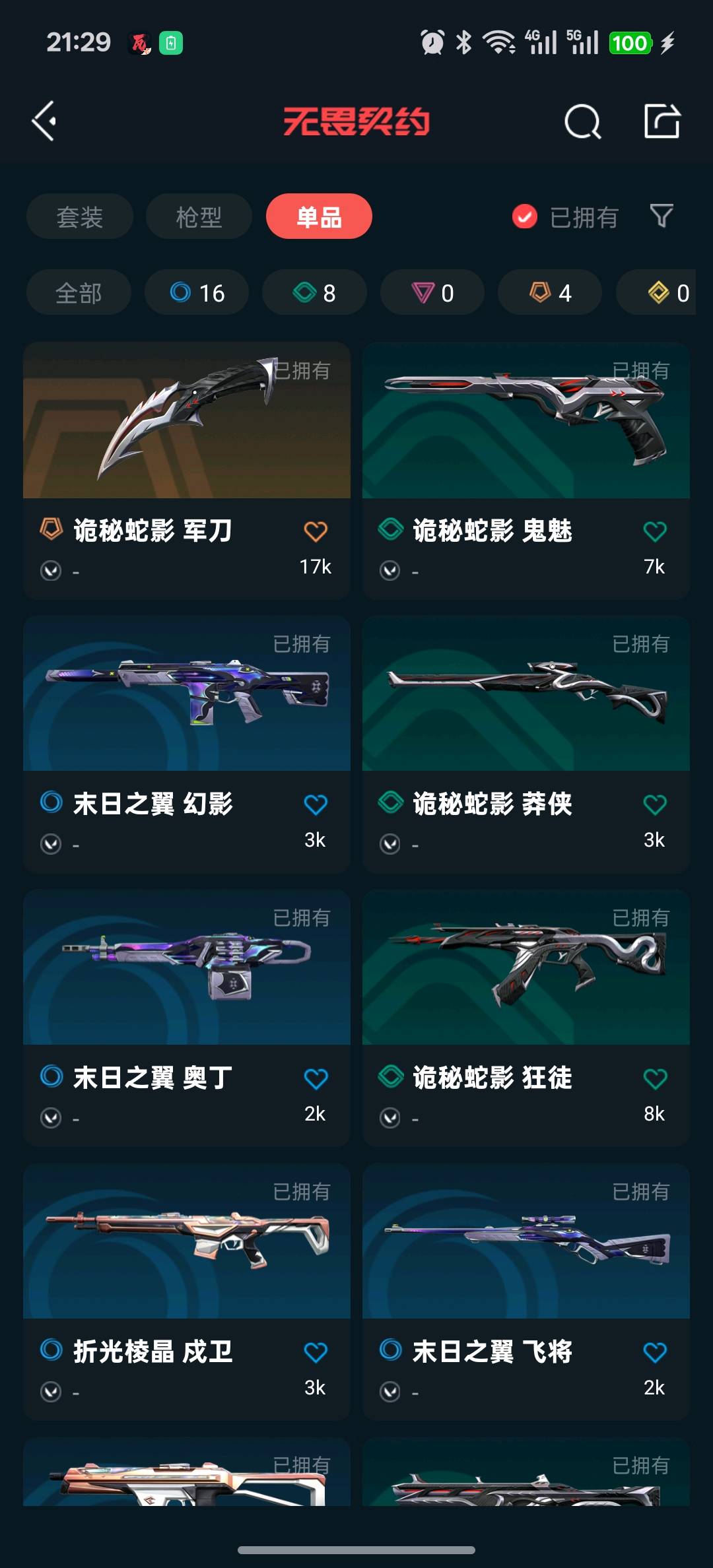Switch to the 枪型 tab
The width and height of the screenshot is (713, 1568).
pyautogui.click(x=199, y=216)
